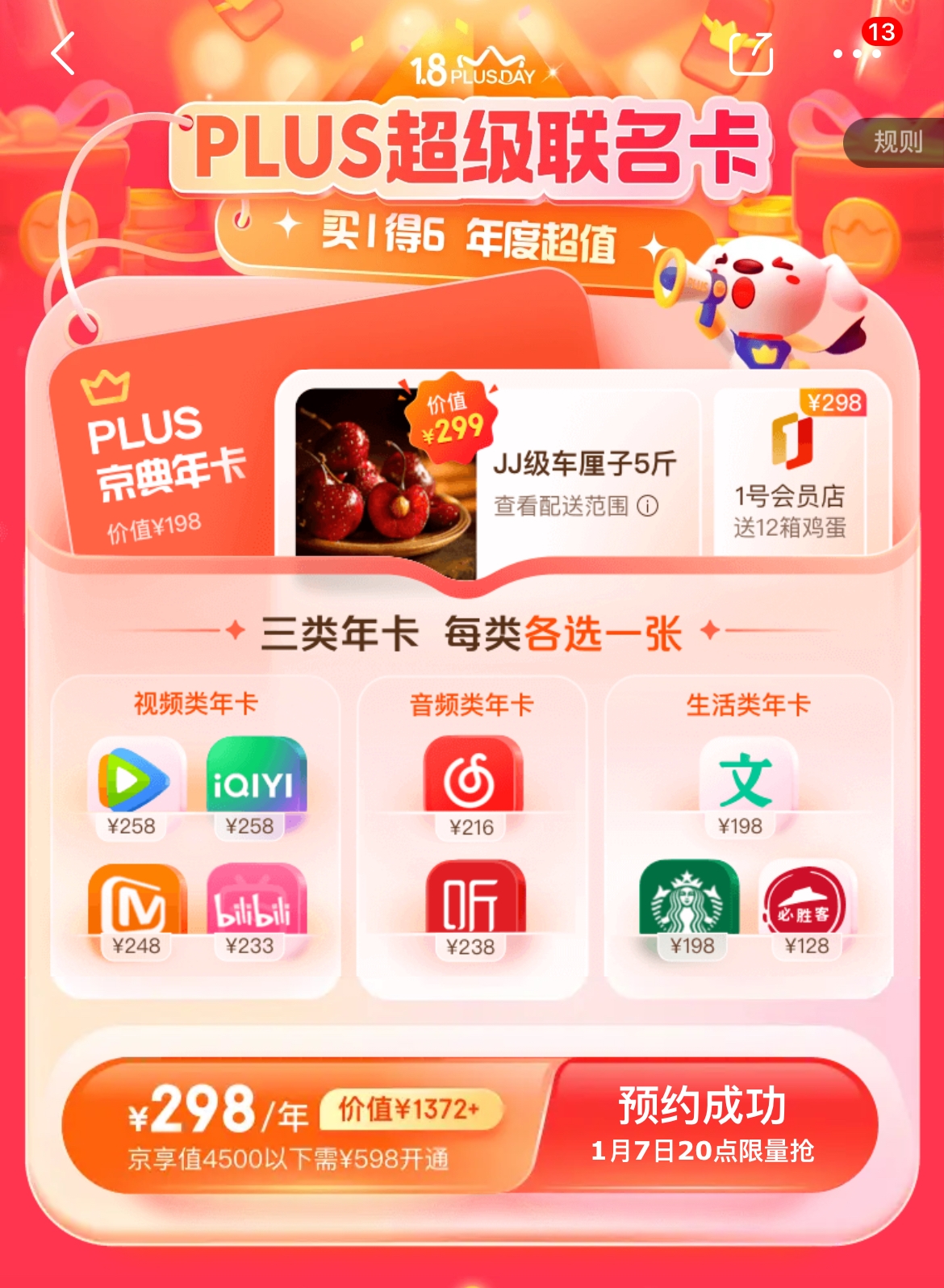Share this PLUS card page

(750, 54)
